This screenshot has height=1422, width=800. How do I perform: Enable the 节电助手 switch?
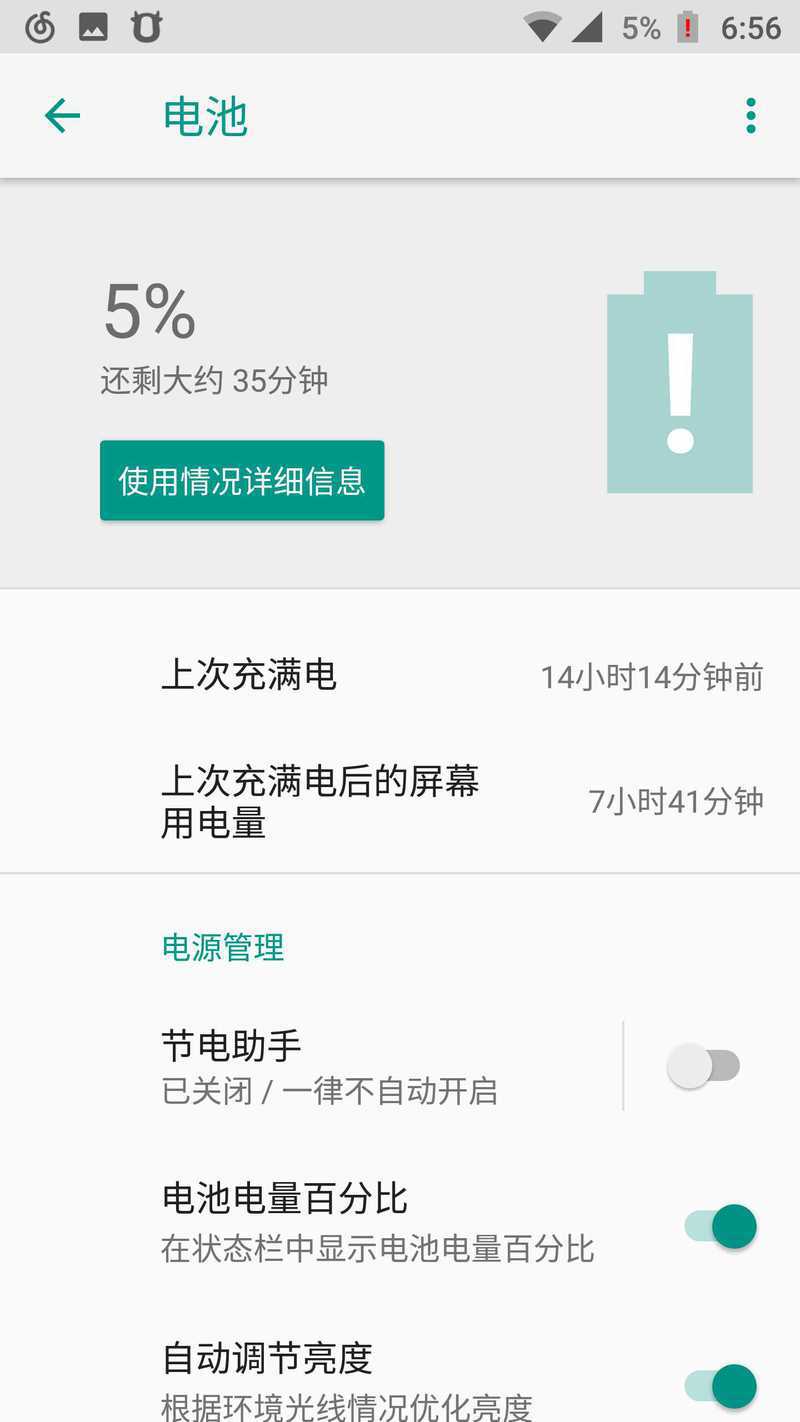[x=704, y=1066]
